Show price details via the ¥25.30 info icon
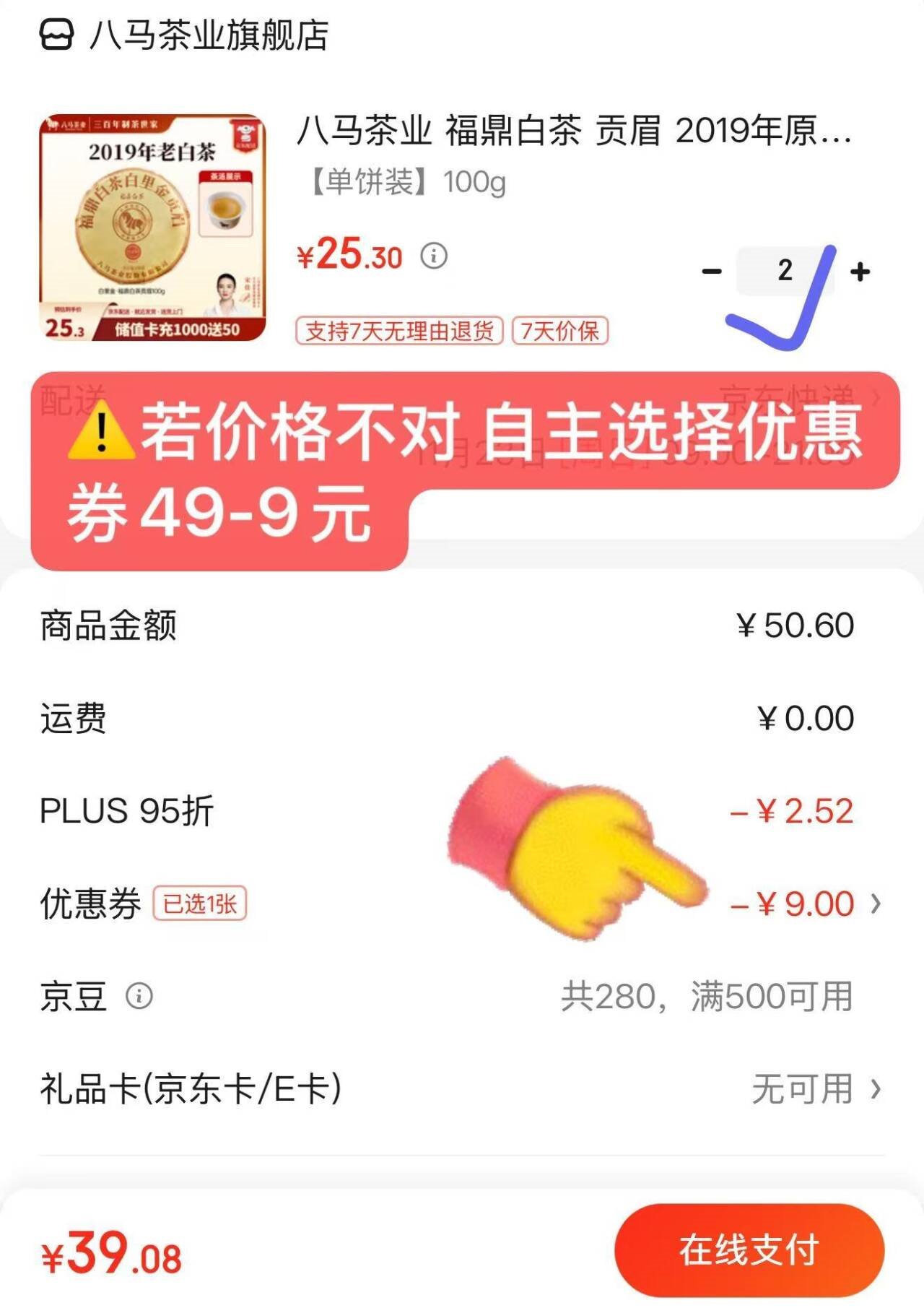 coord(434,256)
